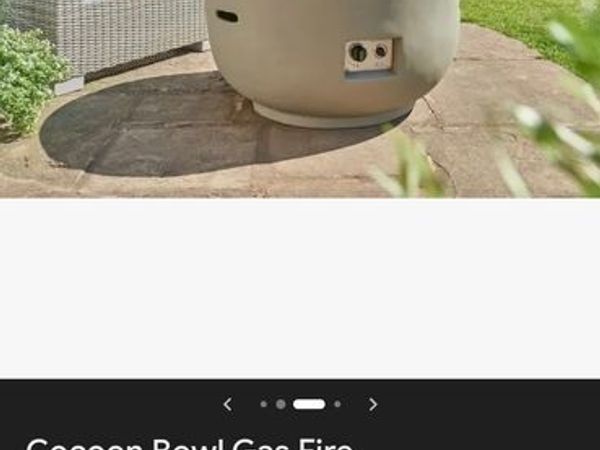This screenshot has width=600, height=450.
Task: Go to the next product image
Action: pyautogui.click(x=373, y=404)
